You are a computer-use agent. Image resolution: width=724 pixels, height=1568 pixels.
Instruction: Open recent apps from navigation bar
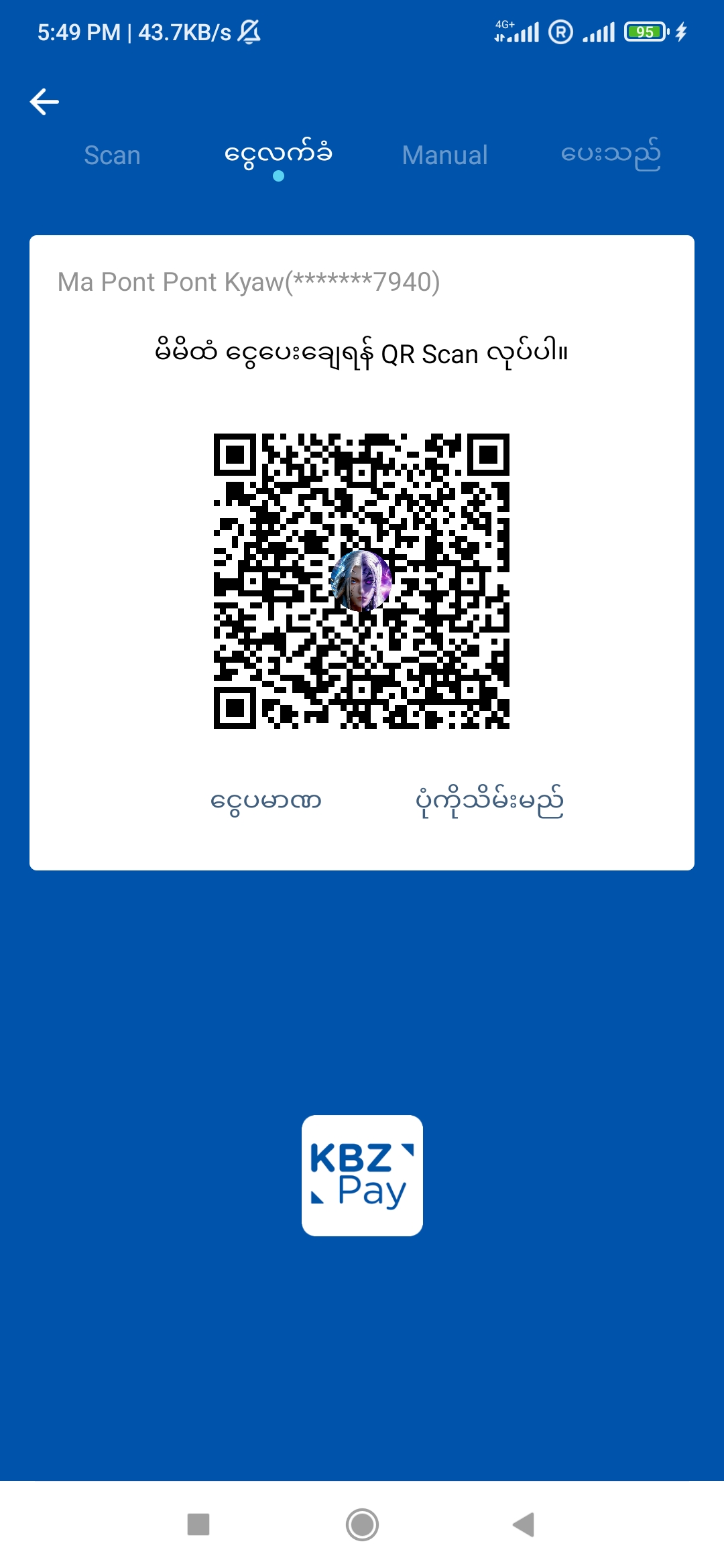click(x=198, y=1524)
